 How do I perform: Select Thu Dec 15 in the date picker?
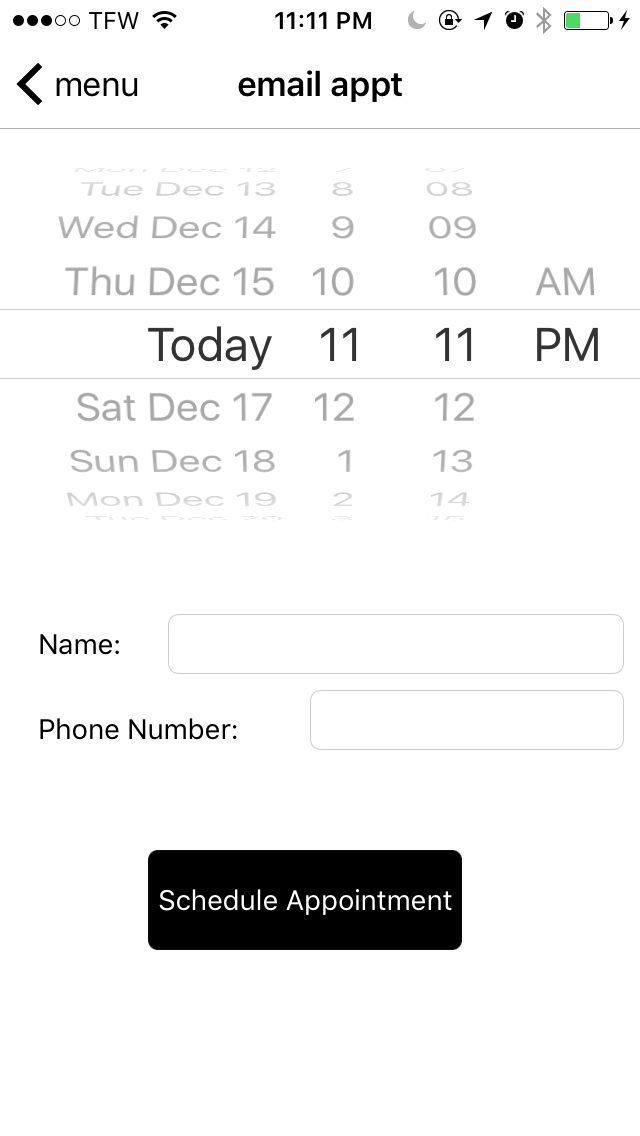click(x=170, y=281)
